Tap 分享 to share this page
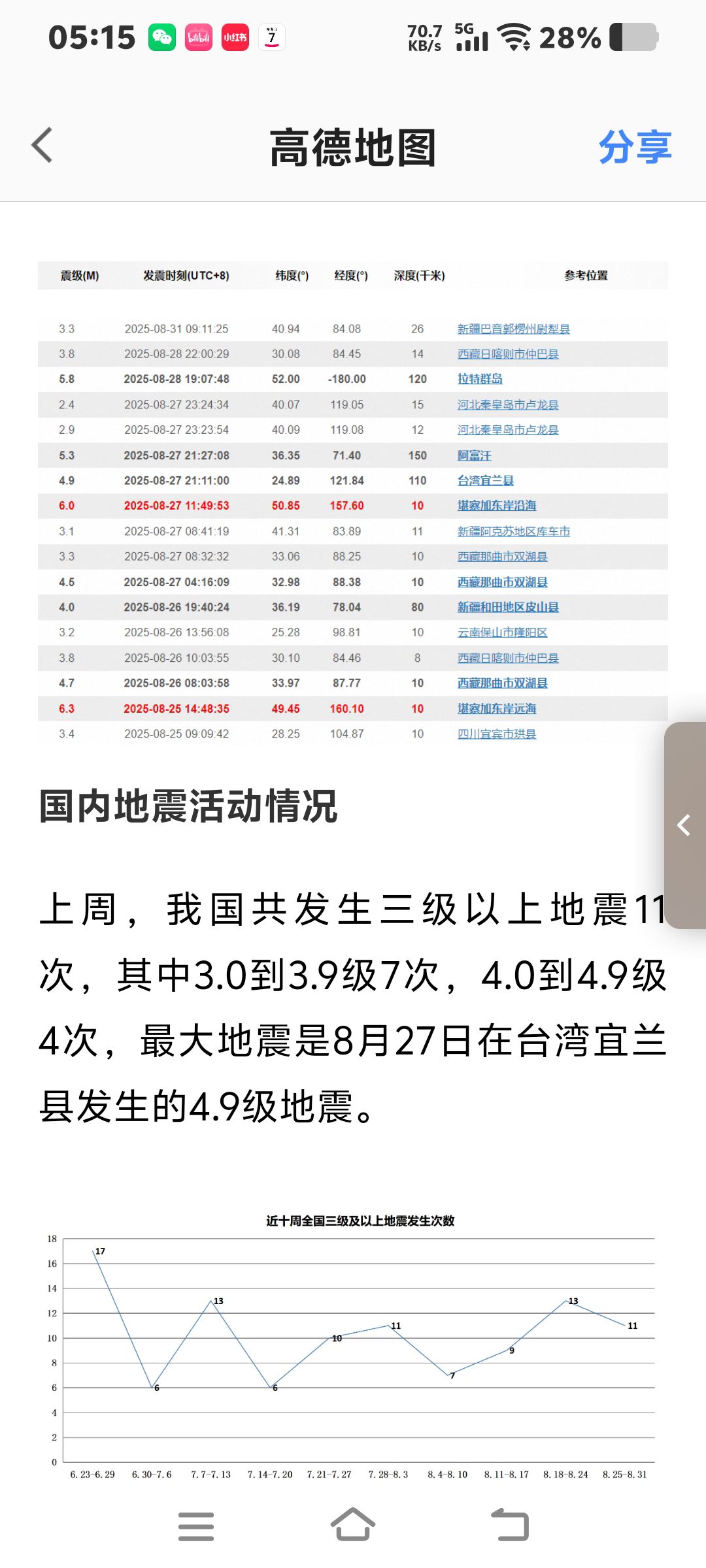The width and height of the screenshot is (706, 1568). 635,147
